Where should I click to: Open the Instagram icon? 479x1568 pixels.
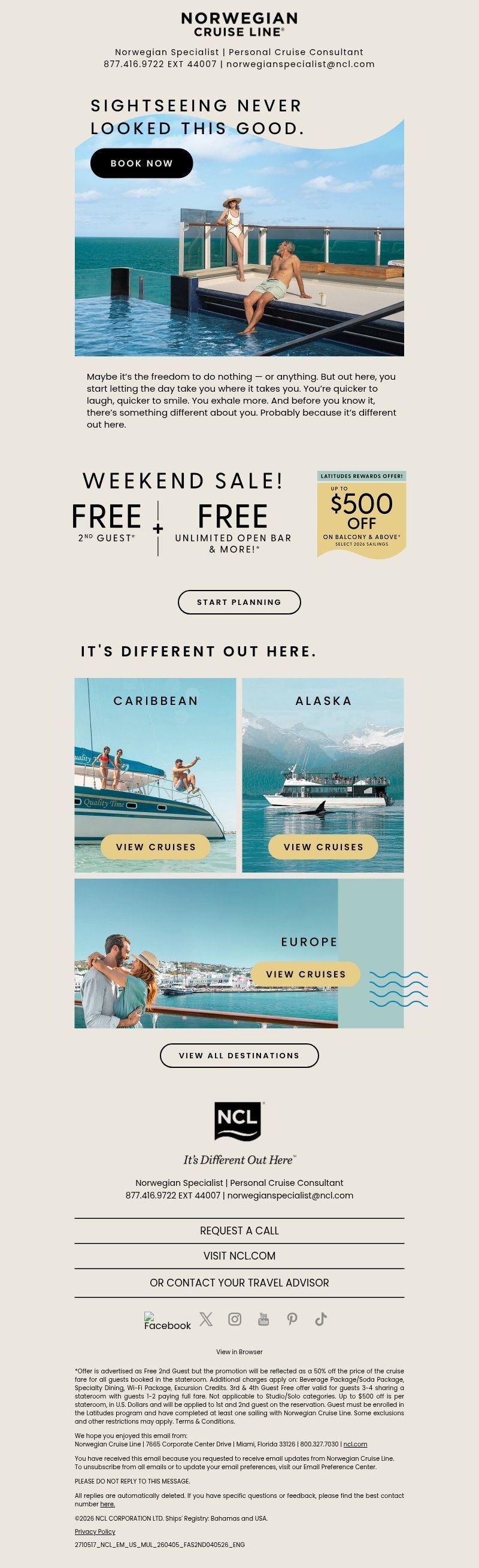[234, 1319]
